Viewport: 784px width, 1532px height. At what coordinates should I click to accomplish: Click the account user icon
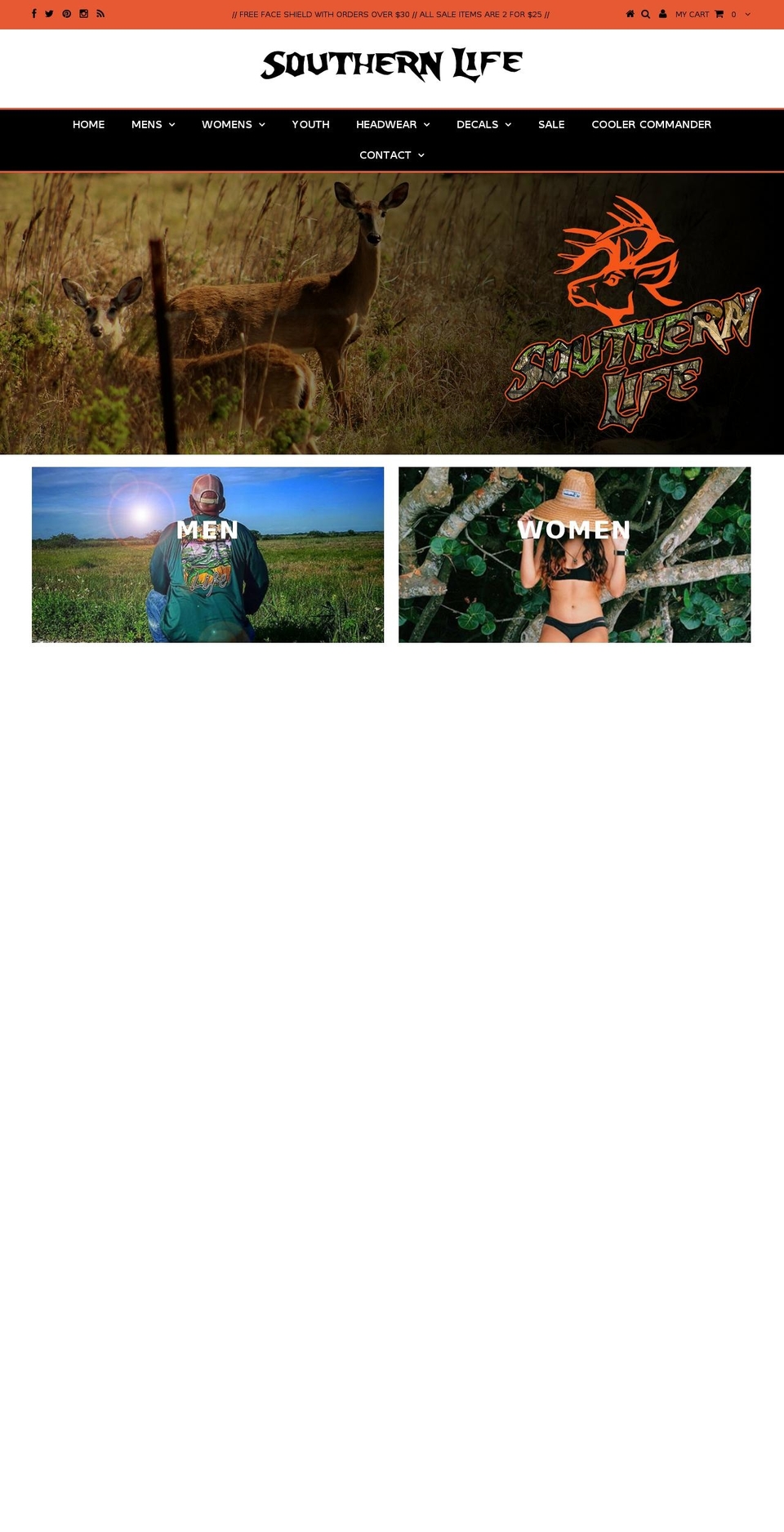click(x=662, y=14)
